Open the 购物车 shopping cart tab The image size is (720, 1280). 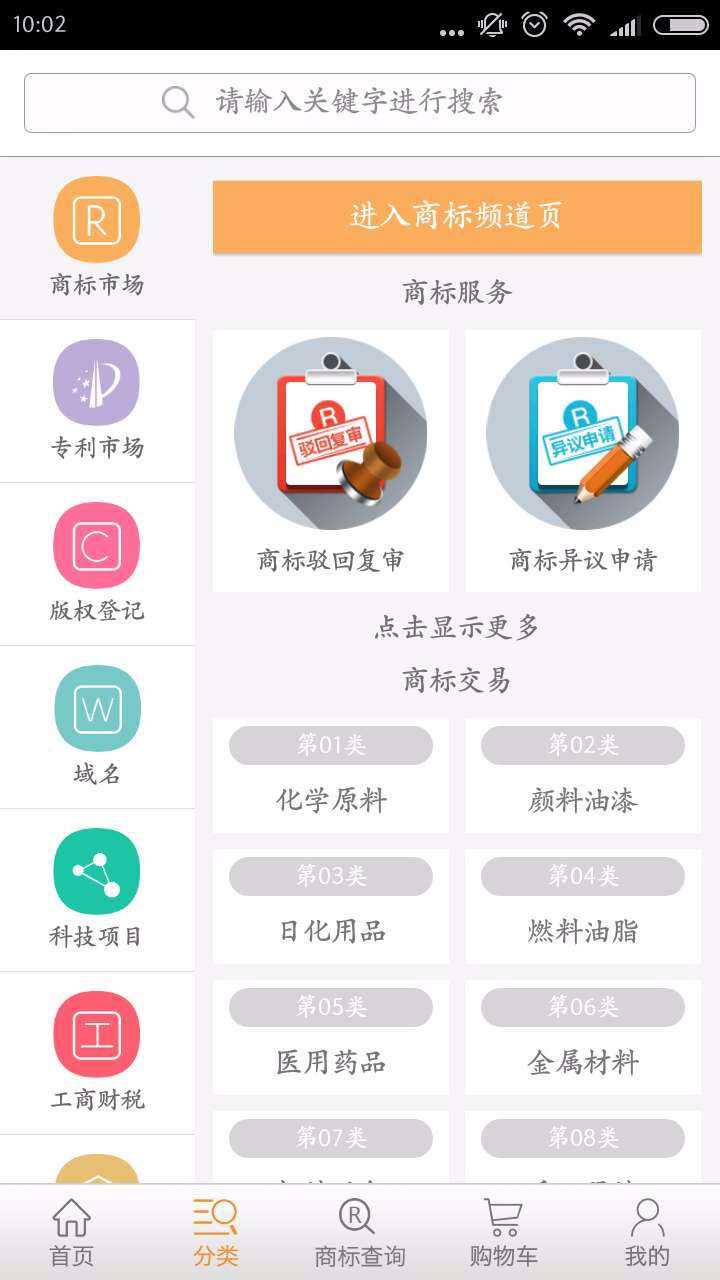tap(504, 1232)
